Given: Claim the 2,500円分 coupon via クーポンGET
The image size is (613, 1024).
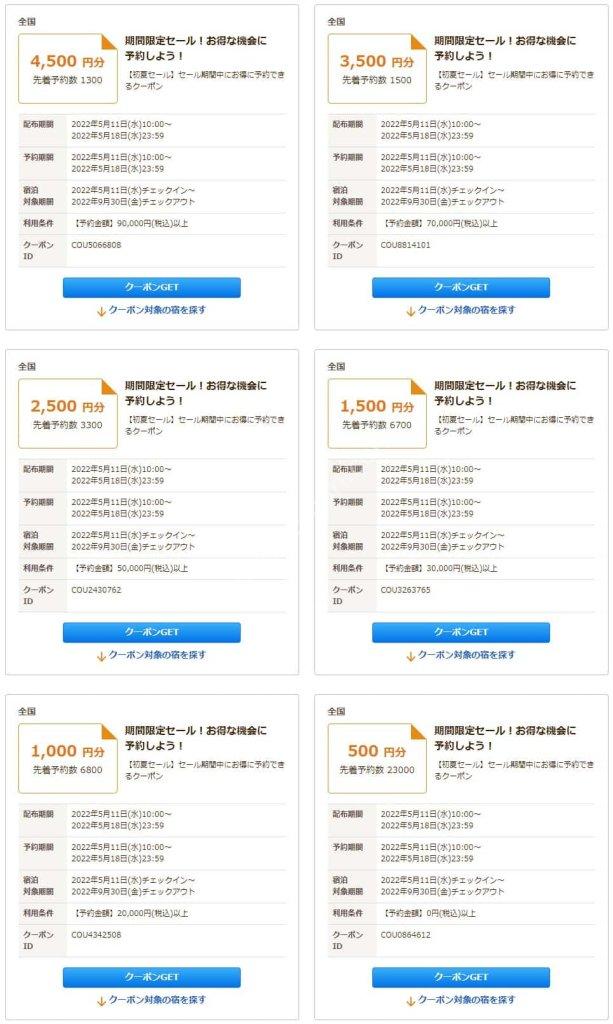Looking at the screenshot, I should coord(151,632).
